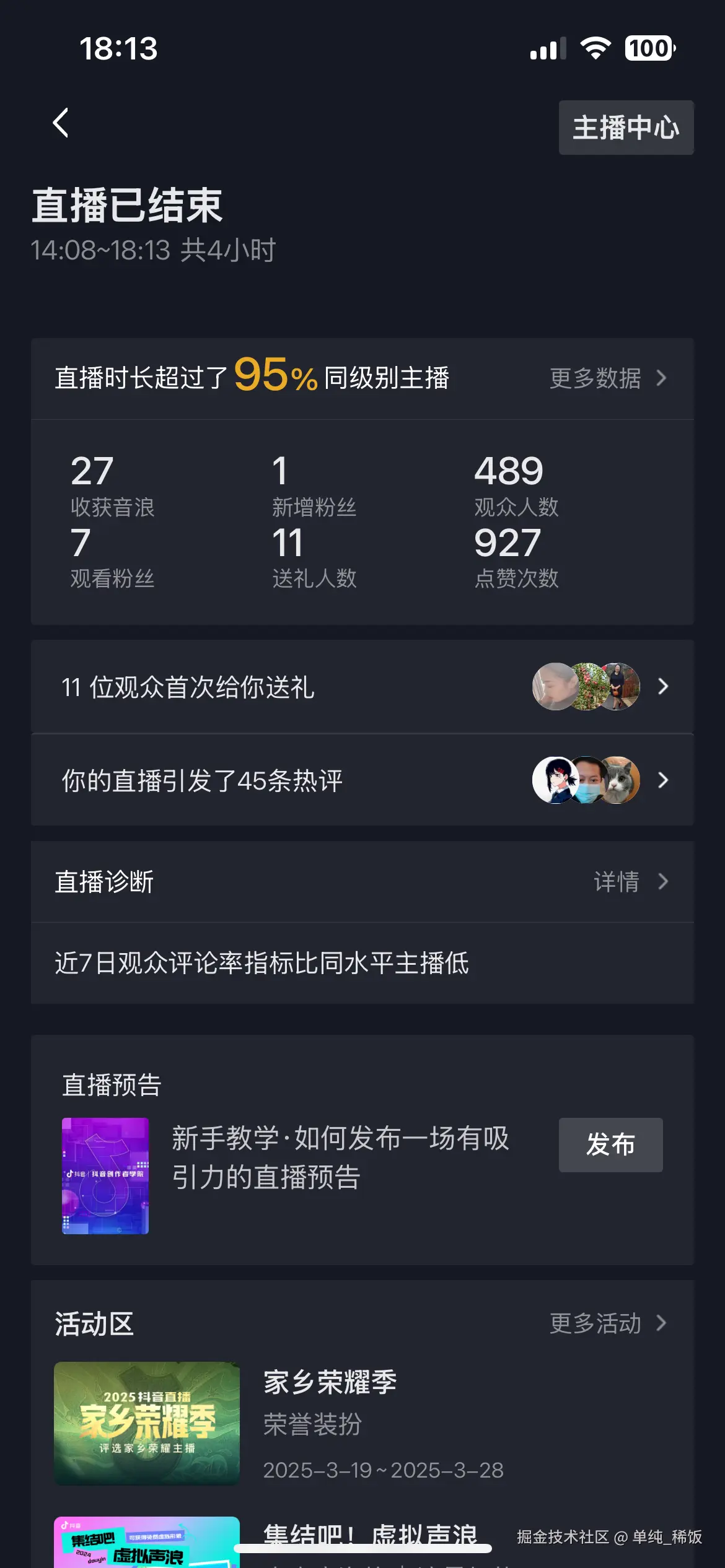Expand the 45 hot comments list
Screen dimensions: 725x1568
point(663,780)
